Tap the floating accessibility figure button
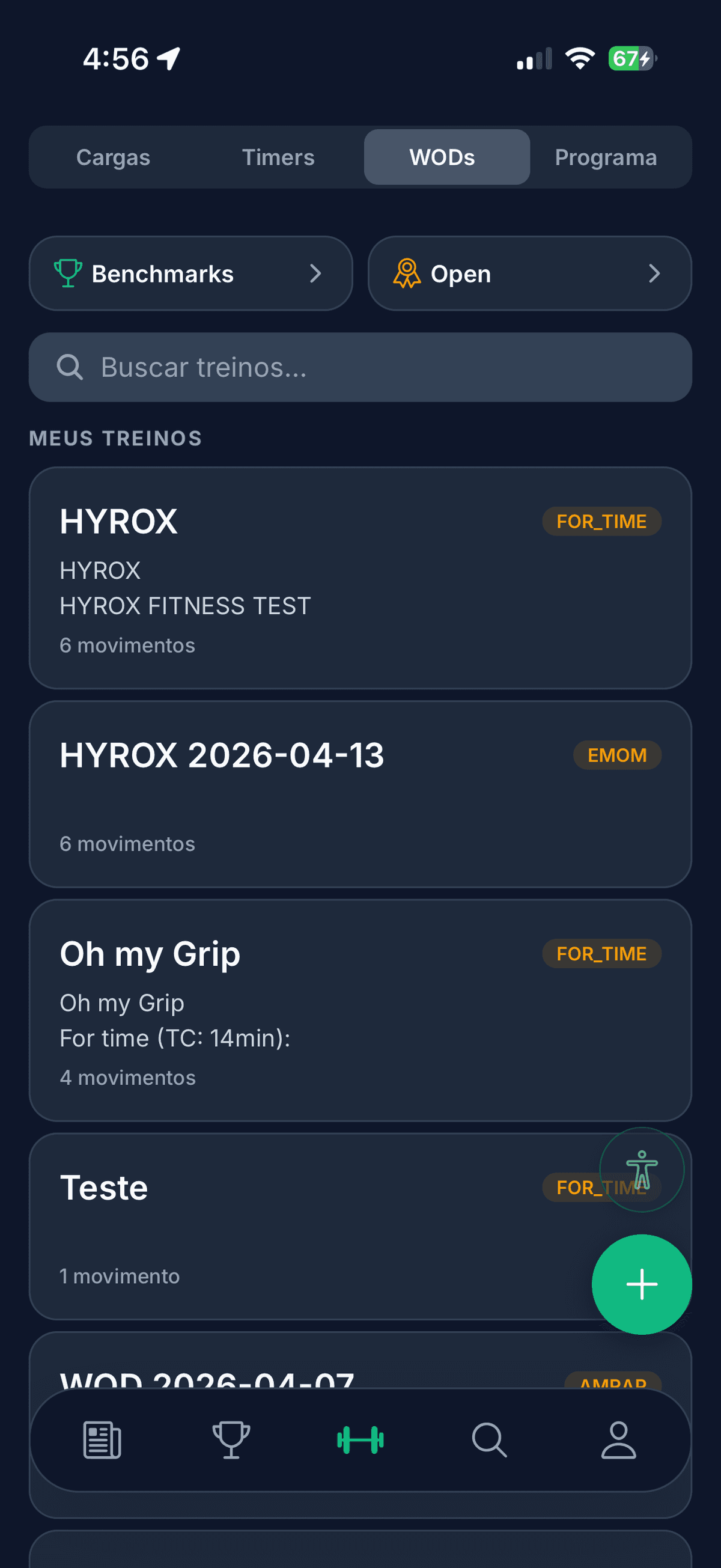The height and width of the screenshot is (1568, 721). click(x=642, y=1170)
